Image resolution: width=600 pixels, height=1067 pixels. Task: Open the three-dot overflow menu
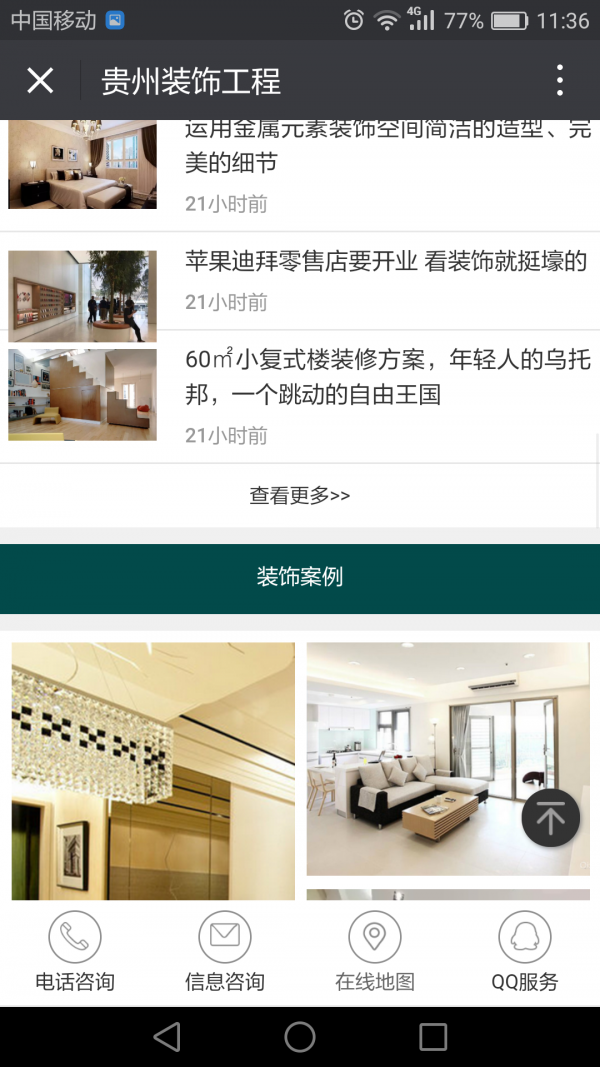pyautogui.click(x=559, y=80)
